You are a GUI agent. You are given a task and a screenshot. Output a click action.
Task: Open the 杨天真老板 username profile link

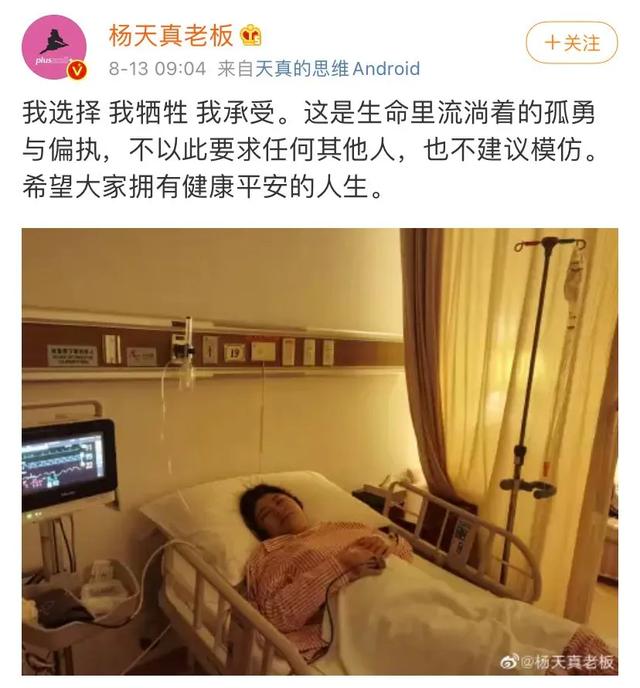pos(171,36)
